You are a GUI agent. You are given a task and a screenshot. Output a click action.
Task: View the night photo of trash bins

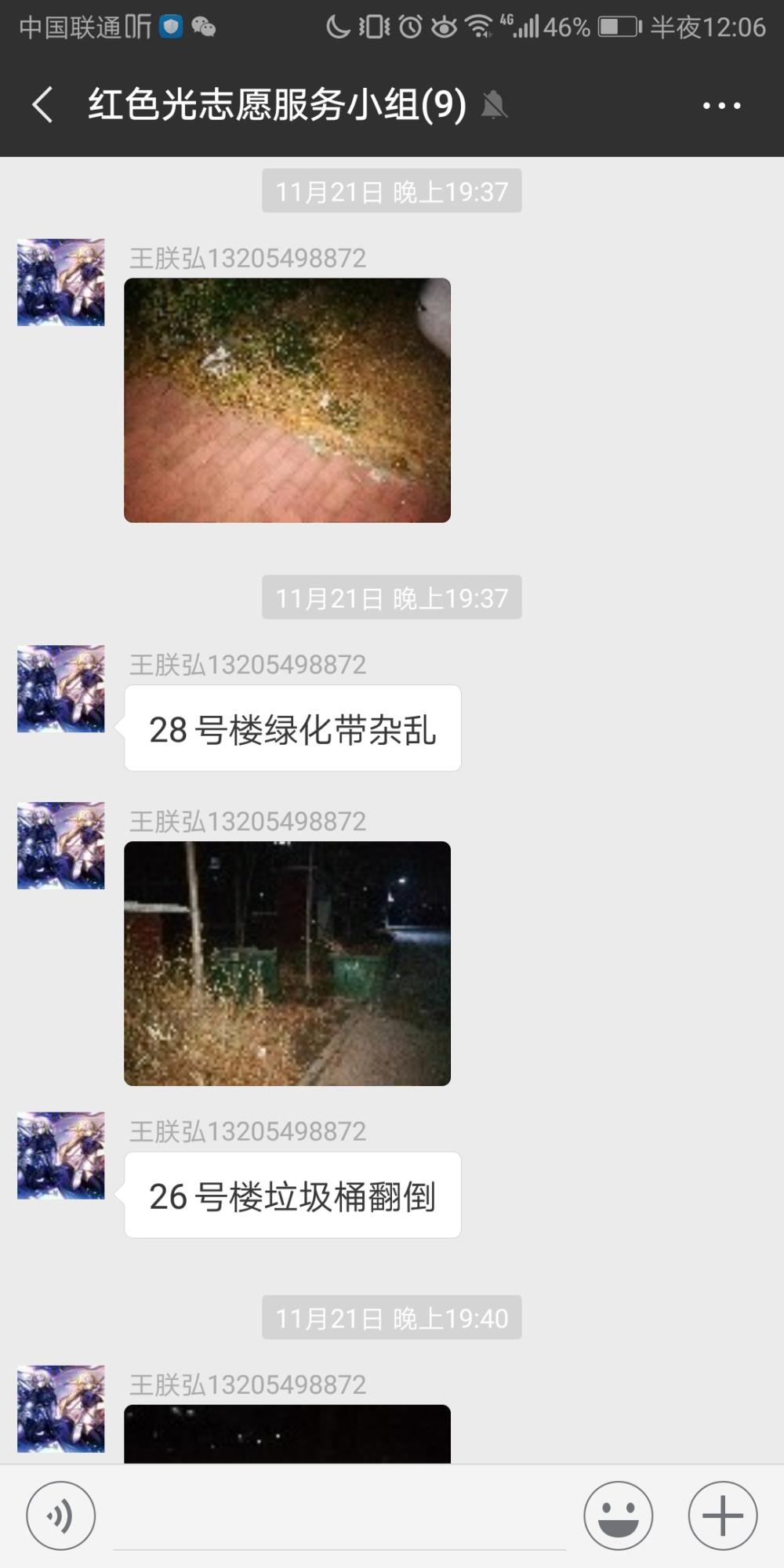[287, 964]
